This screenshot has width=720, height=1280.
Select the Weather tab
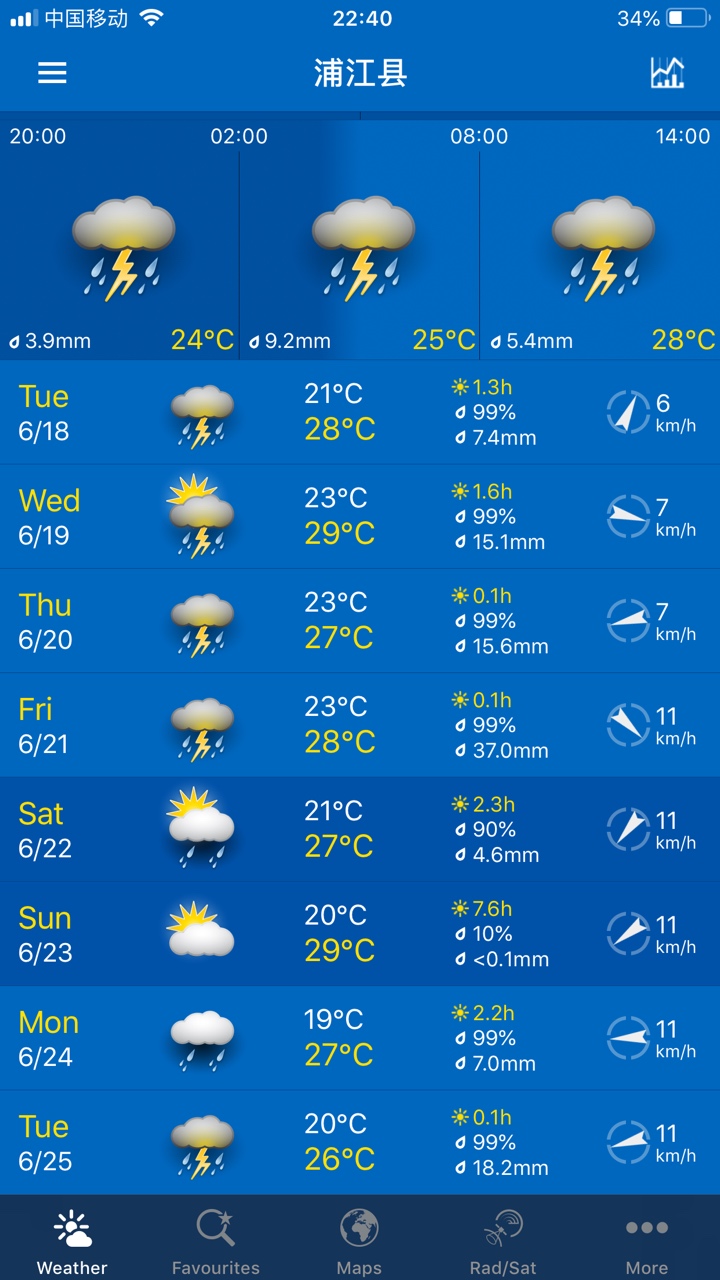tap(72, 1240)
